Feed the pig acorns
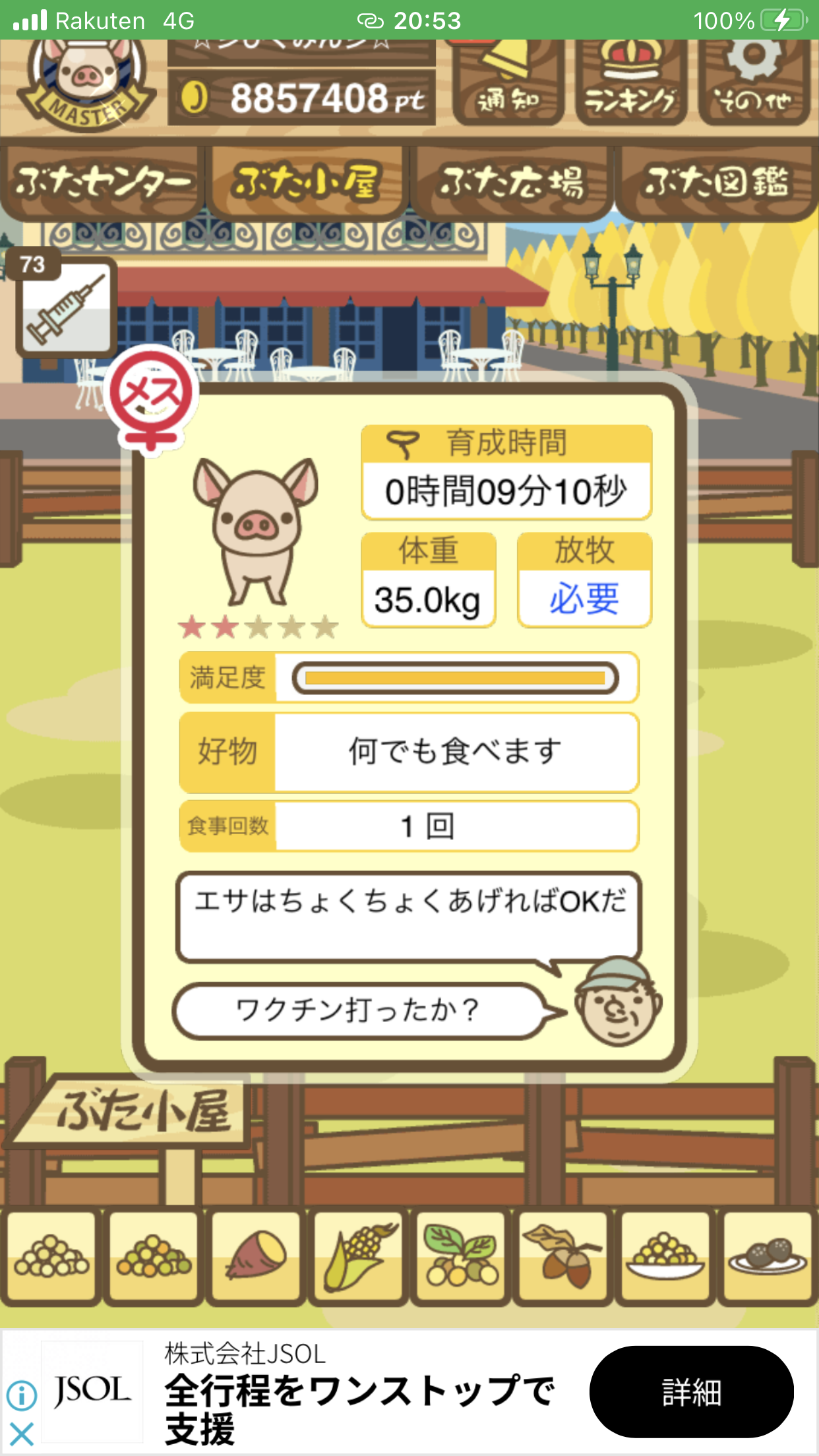The height and width of the screenshot is (1456, 819). coord(562,1257)
